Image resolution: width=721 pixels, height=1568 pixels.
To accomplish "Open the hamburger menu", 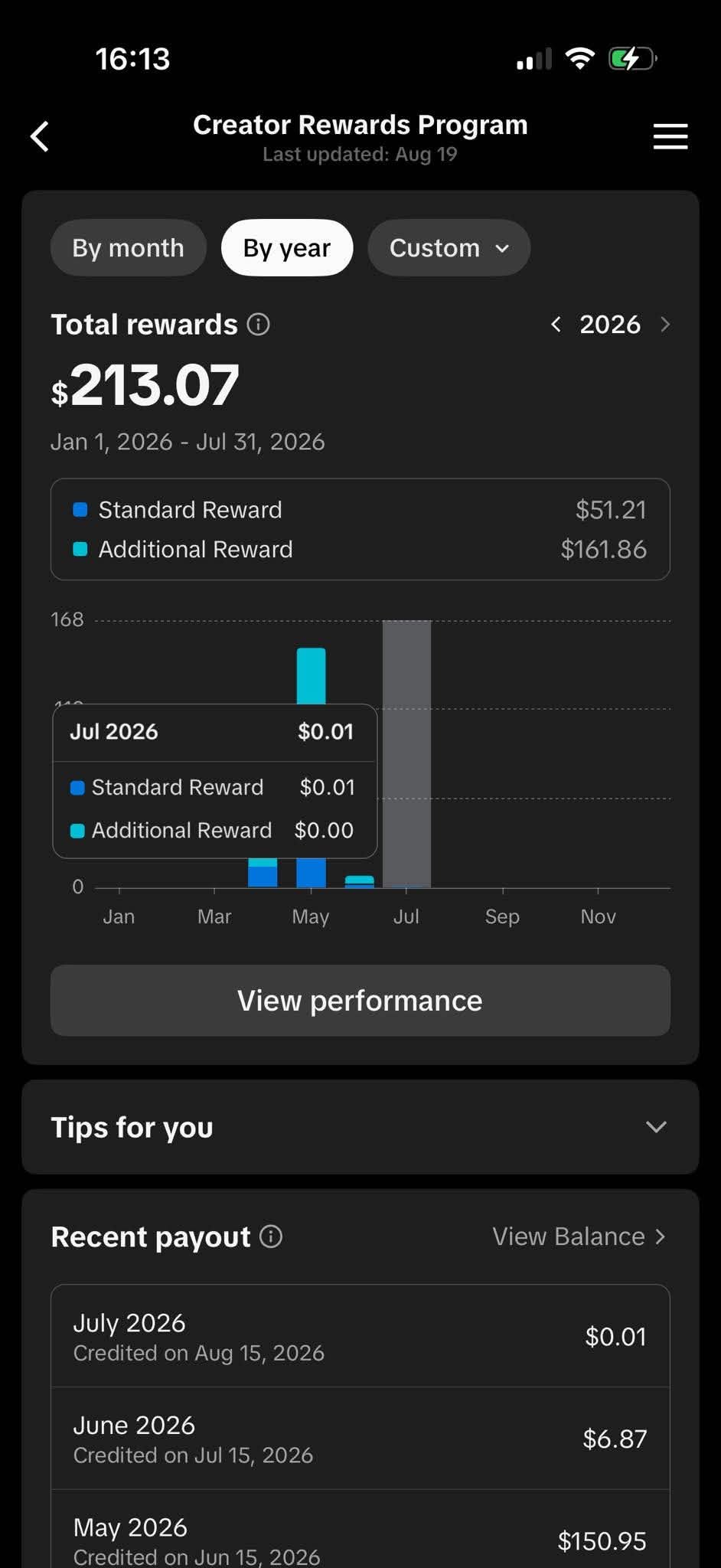I will click(x=670, y=137).
